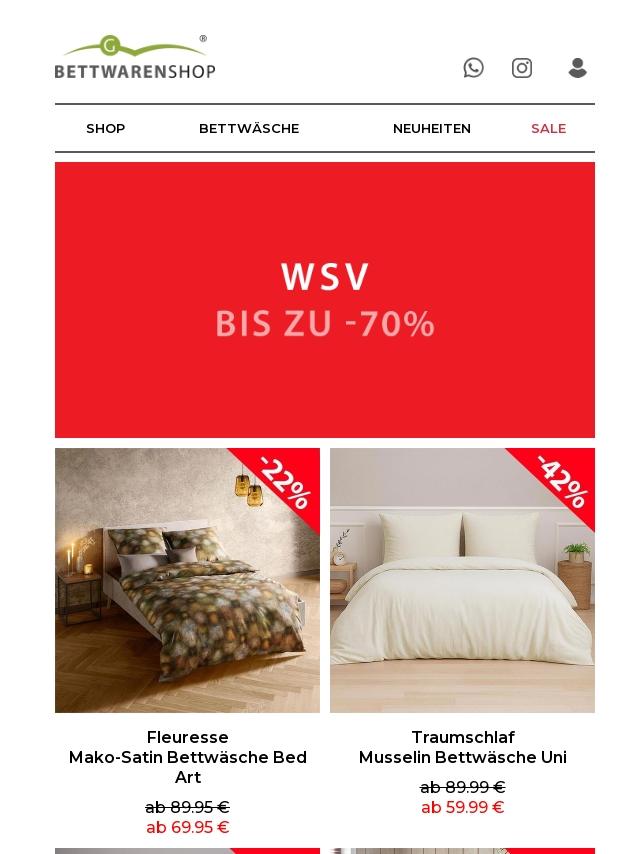This screenshot has height=854, width=640.
Task: Go to the Bettwarenshop home logo
Action: 135,58
